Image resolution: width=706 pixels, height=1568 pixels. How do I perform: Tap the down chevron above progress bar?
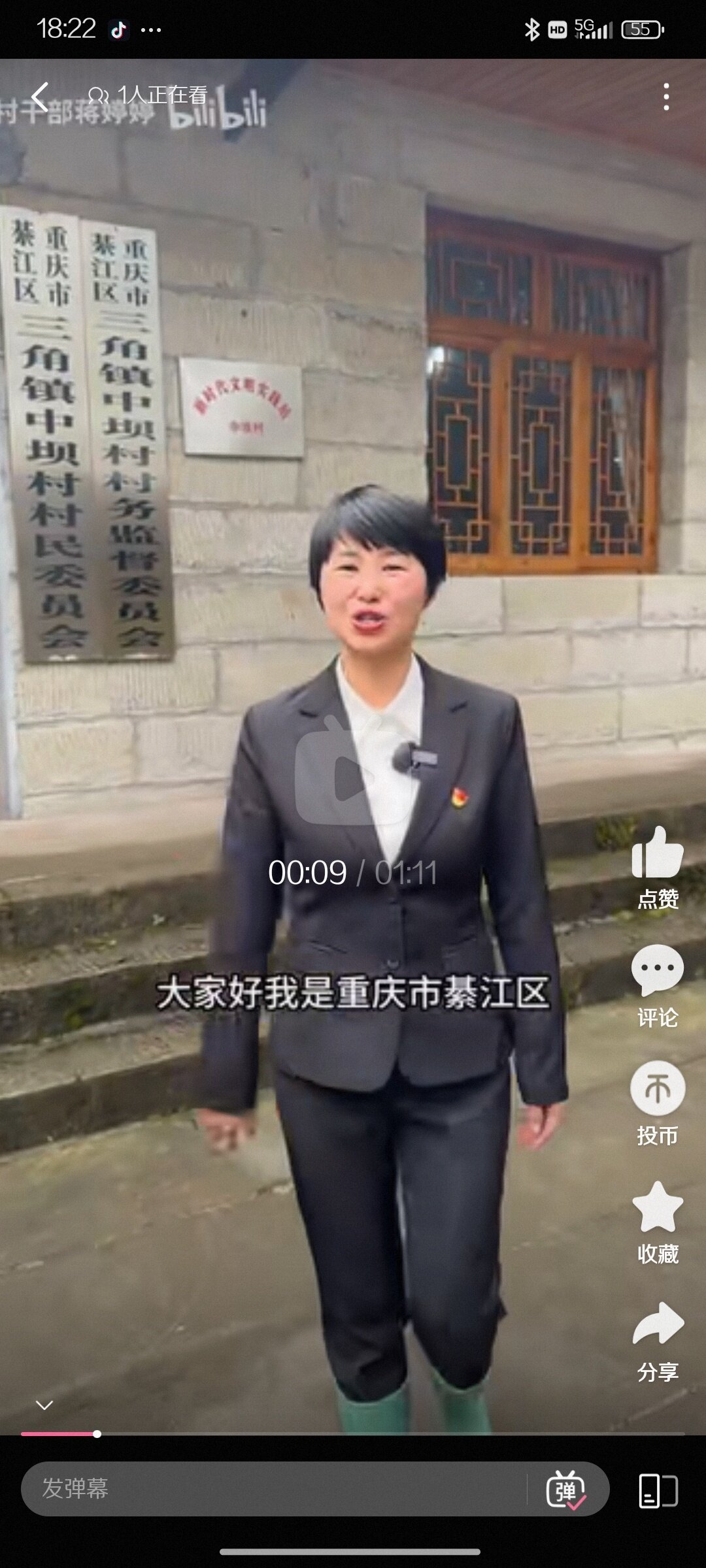pos(44,1405)
